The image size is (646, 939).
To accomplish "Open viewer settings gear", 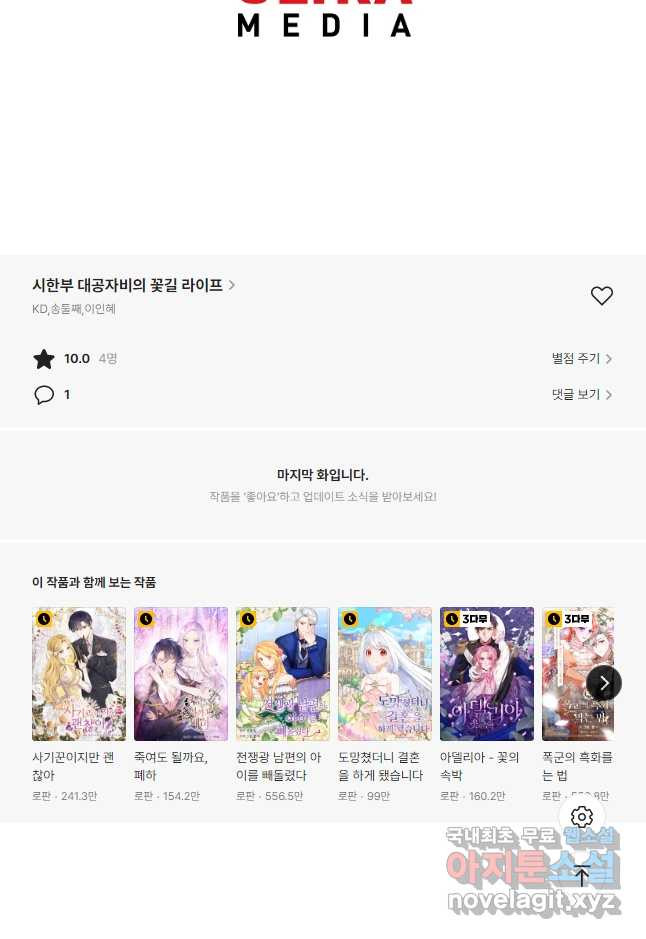I will point(582,817).
